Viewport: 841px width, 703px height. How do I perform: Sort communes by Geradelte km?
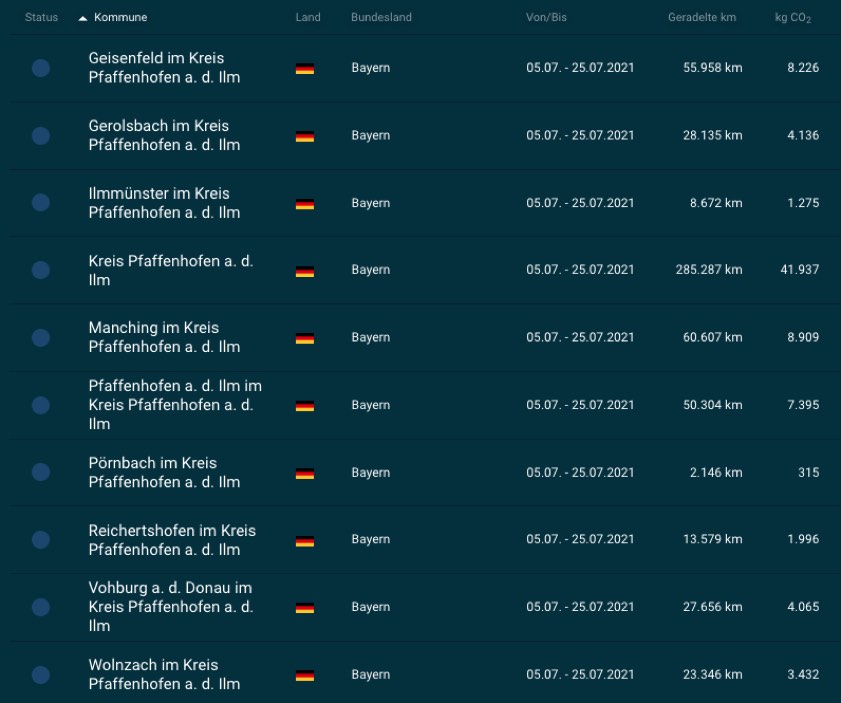click(701, 18)
